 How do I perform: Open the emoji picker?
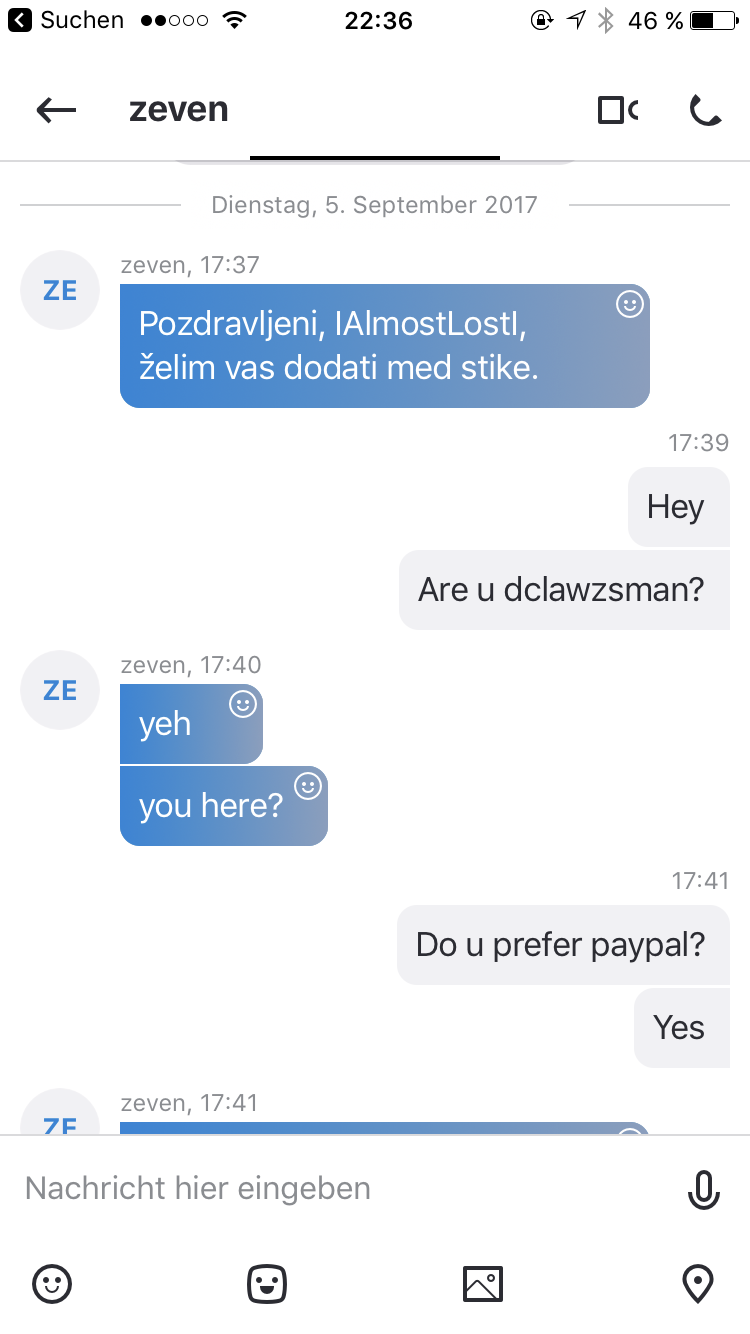[x=52, y=1283]
